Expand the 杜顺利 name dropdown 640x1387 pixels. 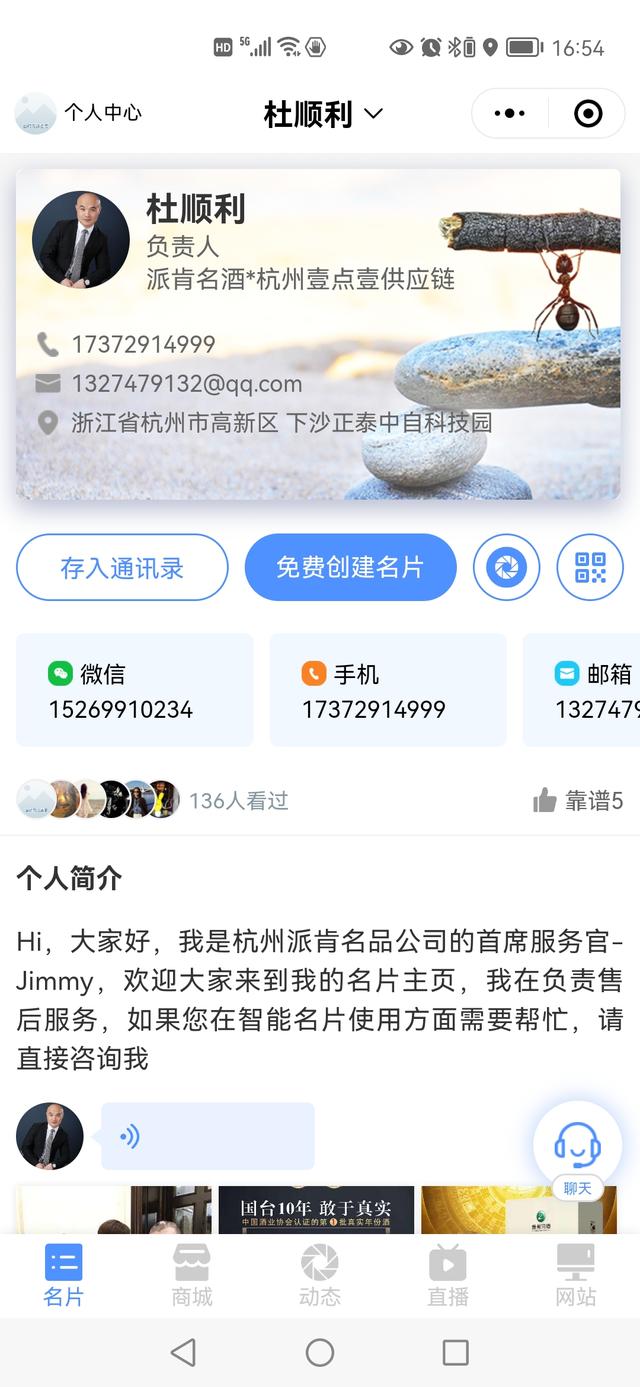tap(323, 114)
